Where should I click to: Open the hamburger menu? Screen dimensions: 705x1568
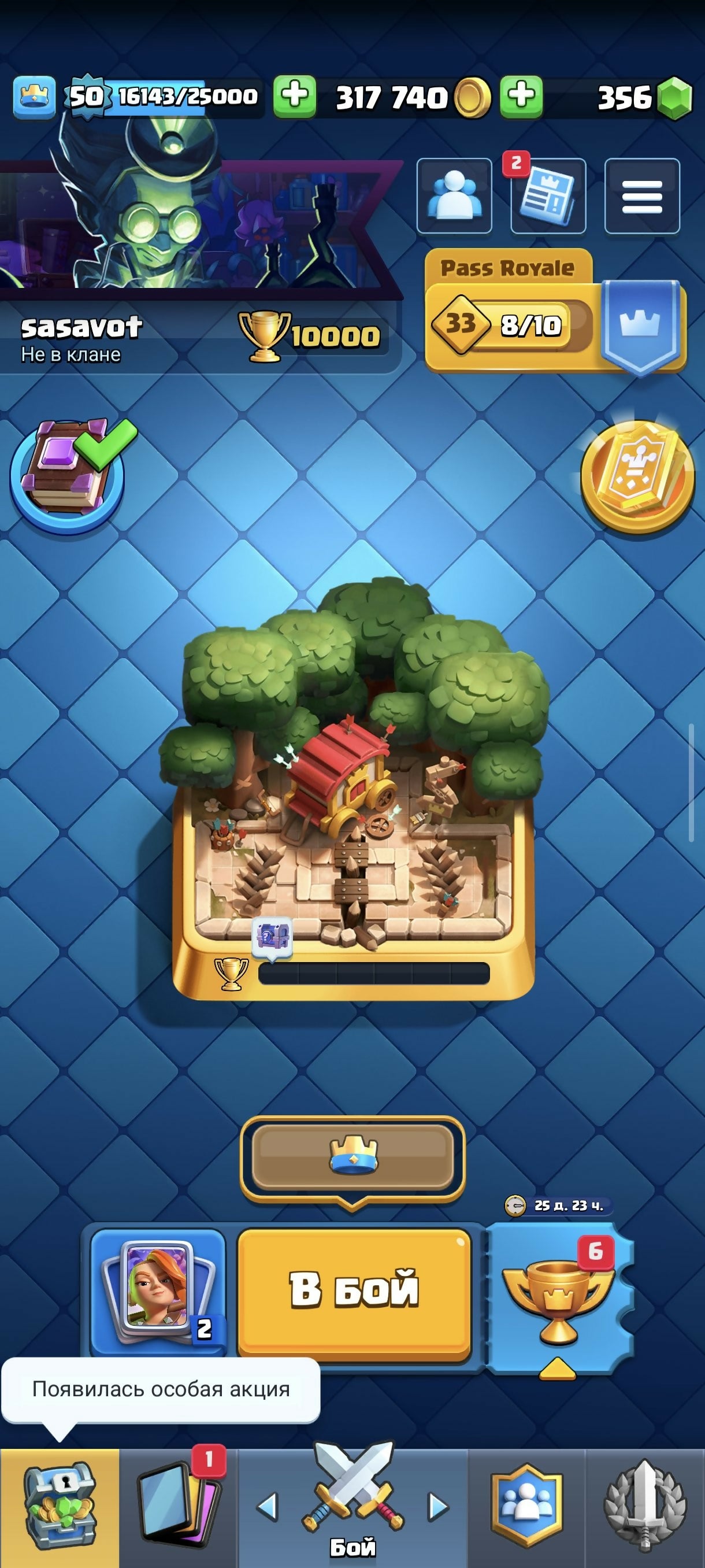(642, 196)
